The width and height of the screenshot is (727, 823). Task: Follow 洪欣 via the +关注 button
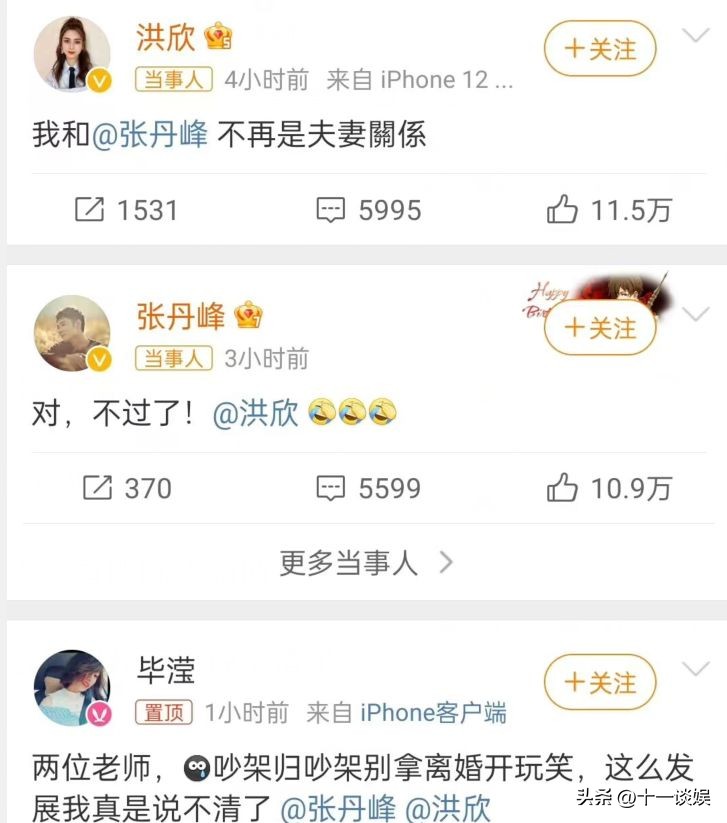tap(598, 47)
